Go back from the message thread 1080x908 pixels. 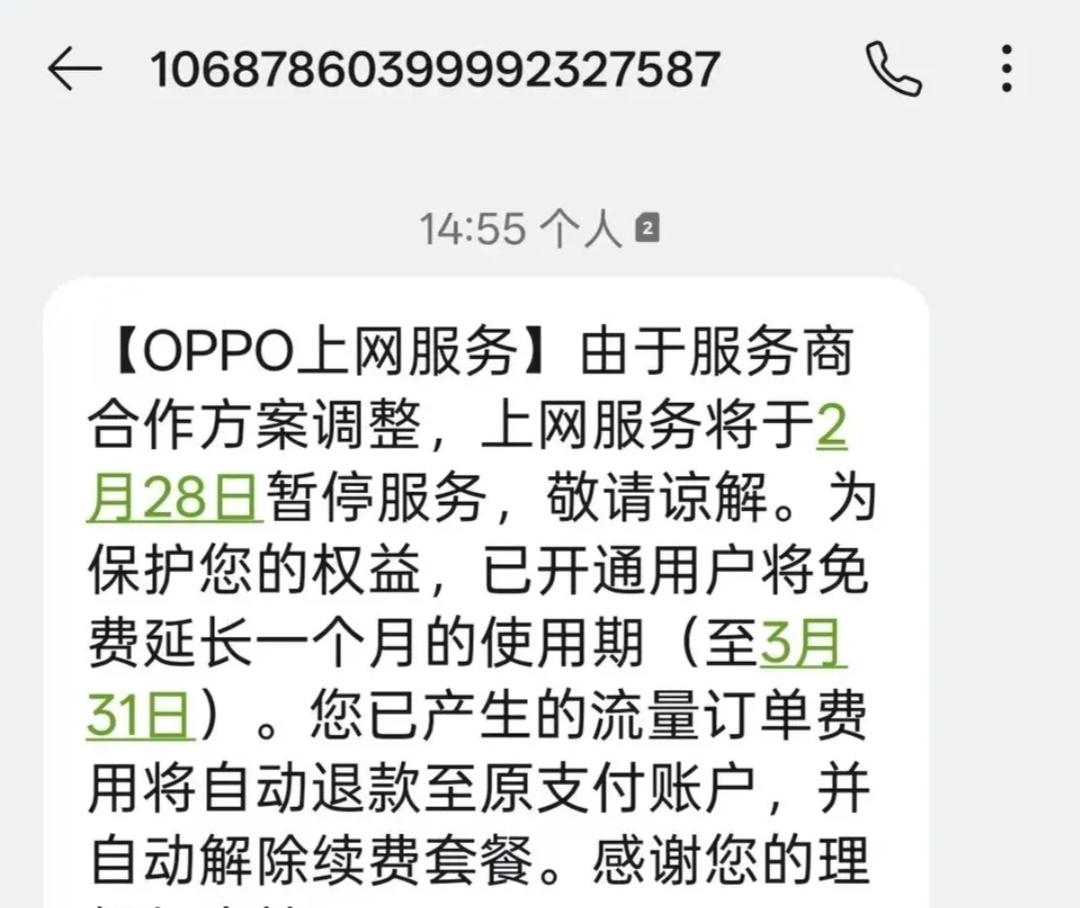tap(74, 68)
